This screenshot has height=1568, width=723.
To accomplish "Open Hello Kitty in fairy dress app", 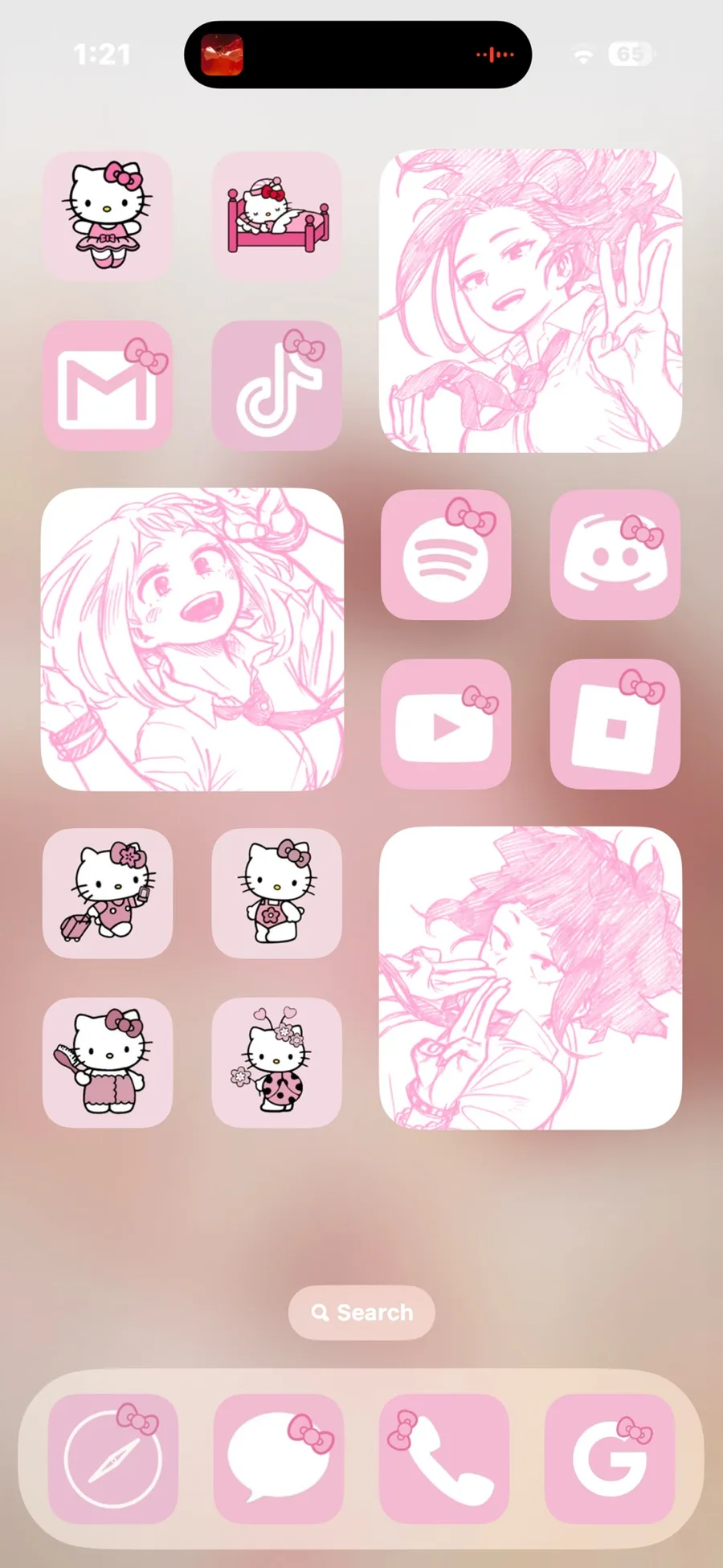I will [x=107, y=216].
